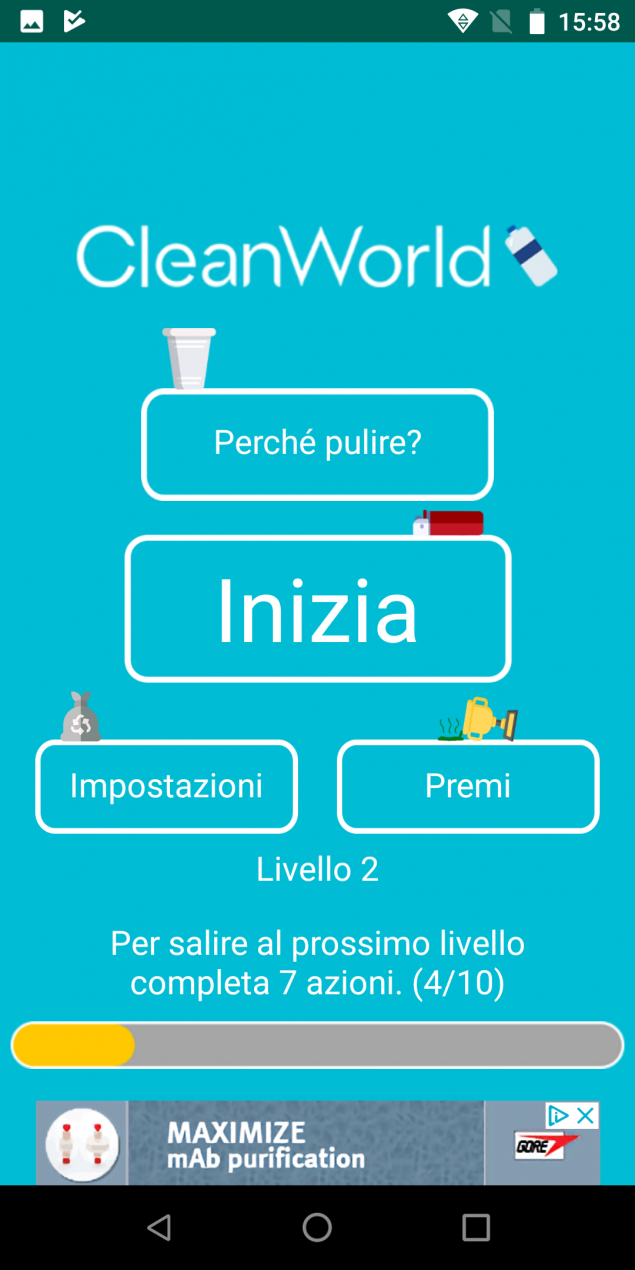Go to the home screen
635x1270 pixels.
click(x=317, y=1227)
